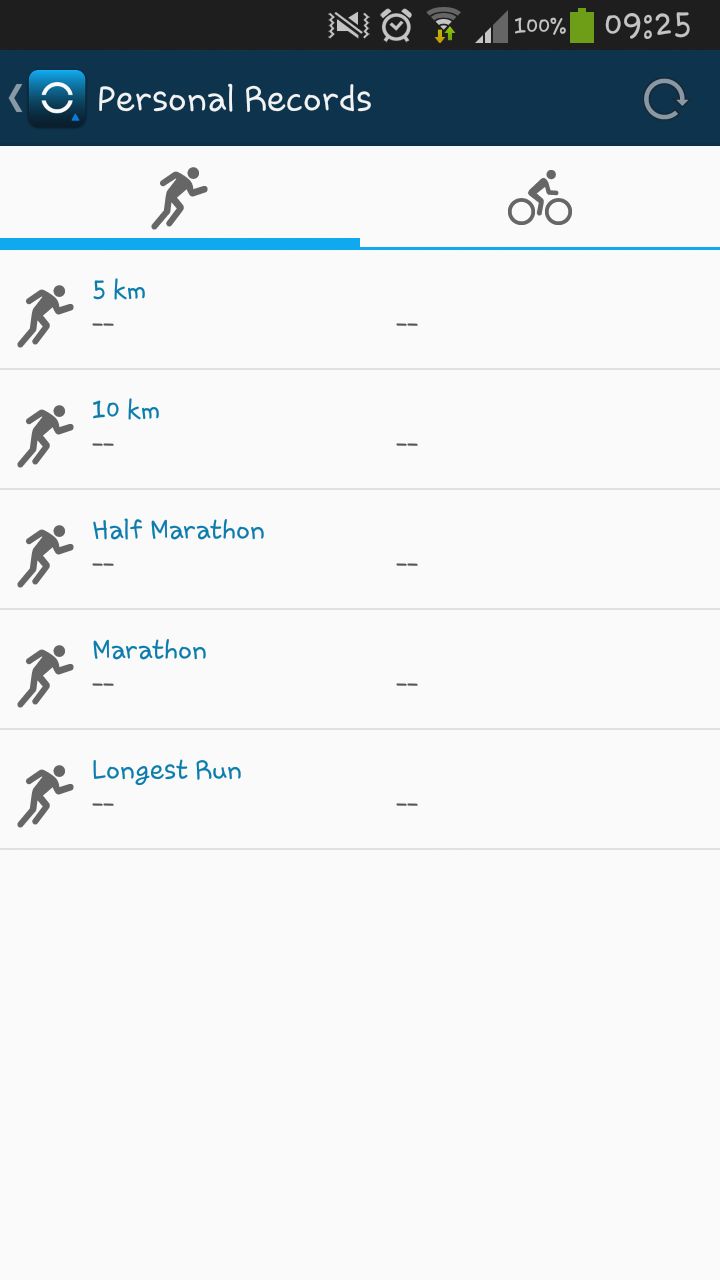Viewport: 720px width, 1280px height.
Task: Open the Longest Run record
Action: tap(360, 790)
